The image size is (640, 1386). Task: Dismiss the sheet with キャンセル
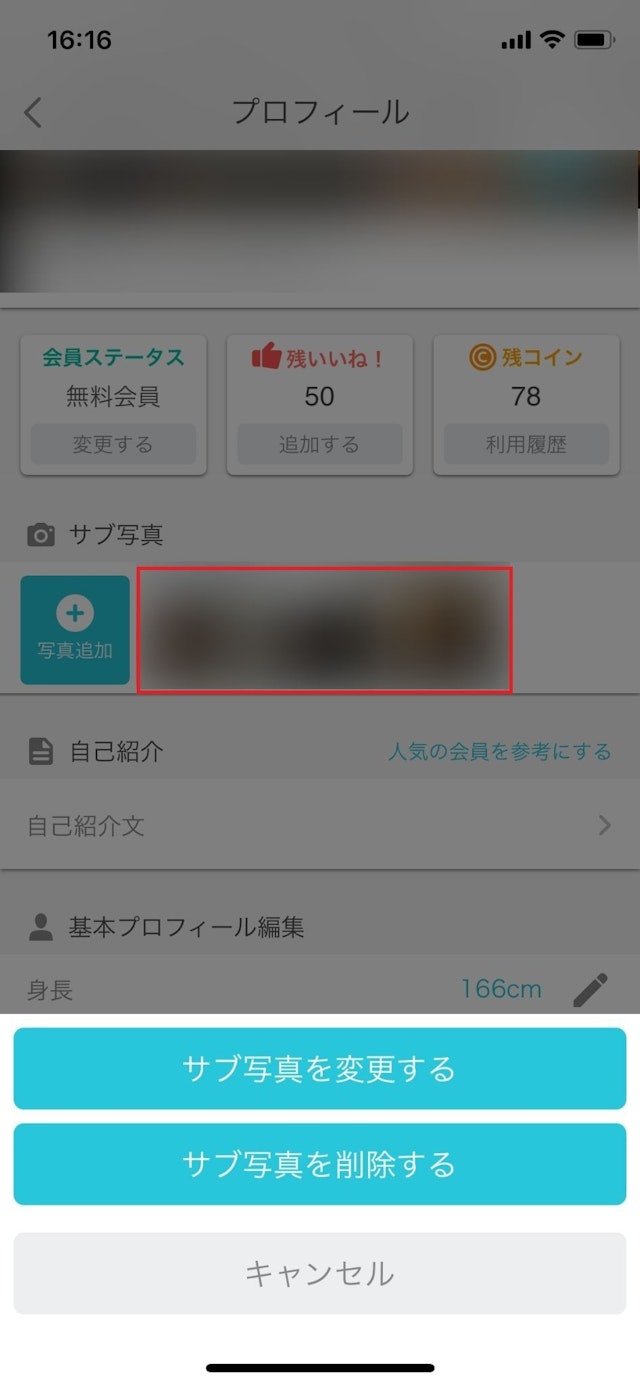pos(320,1273)
